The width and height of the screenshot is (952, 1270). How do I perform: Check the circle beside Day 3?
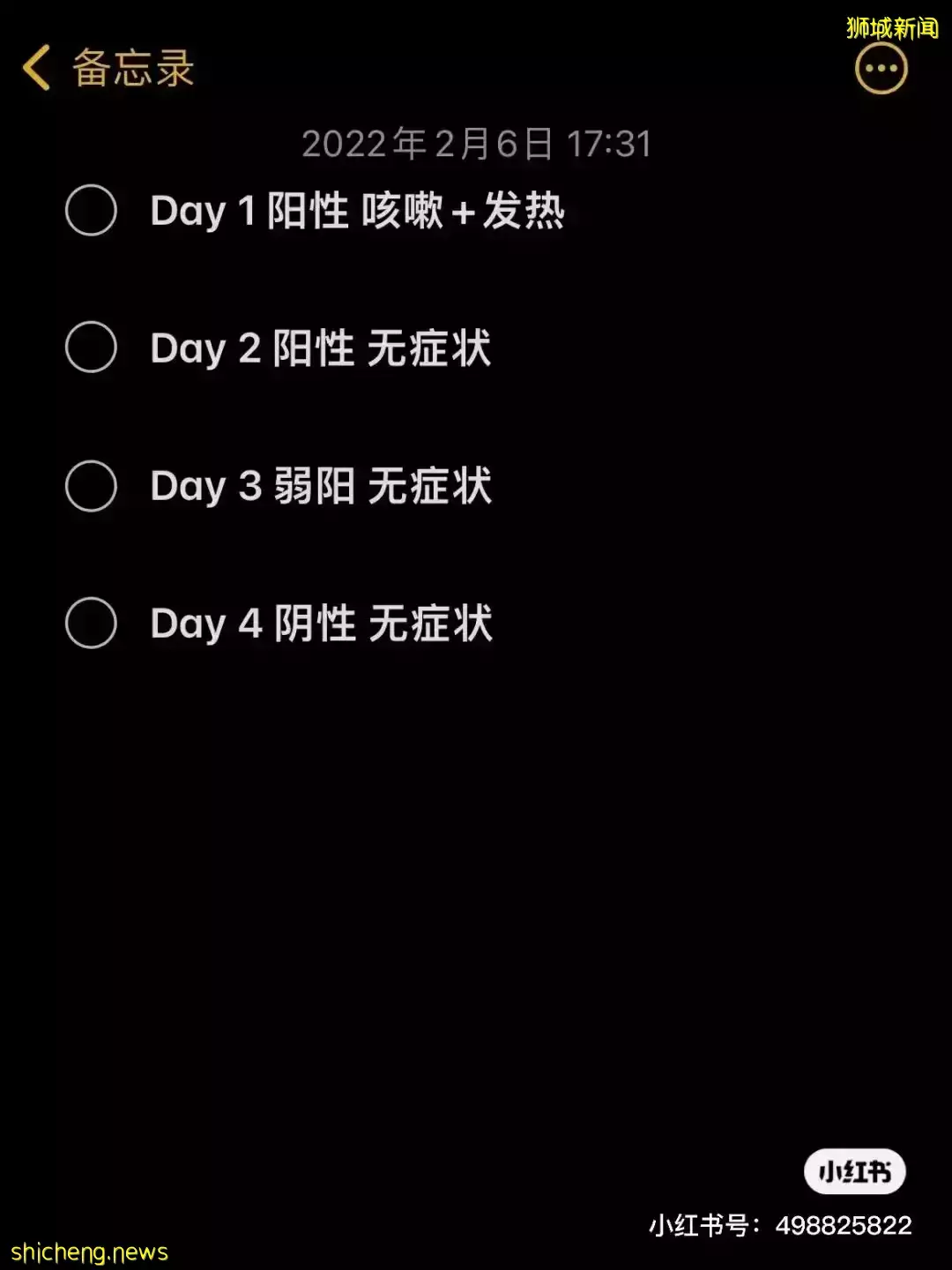tap(91, 485)
